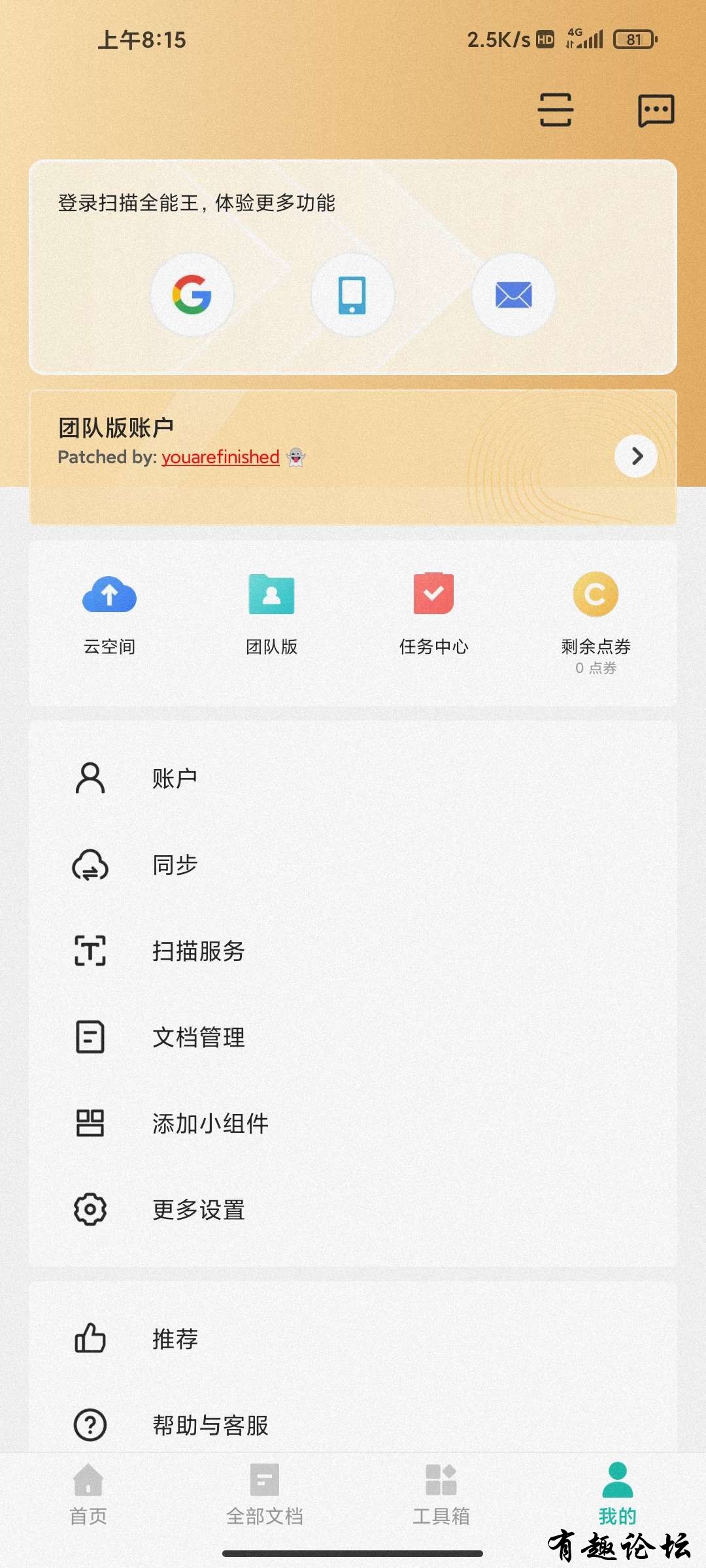Sign in with Google account
This screenshot has width=706, height=1568.
pyautogui.click(x=192, y=295)
